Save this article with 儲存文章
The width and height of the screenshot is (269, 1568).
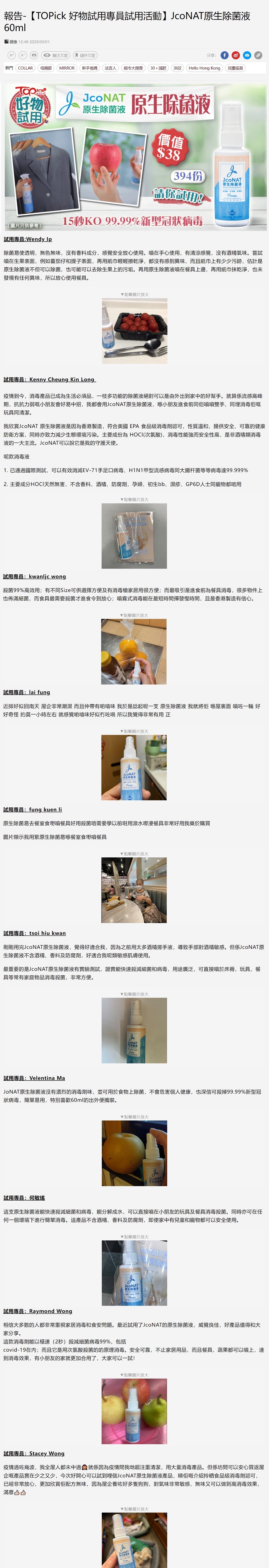(85, 55)
